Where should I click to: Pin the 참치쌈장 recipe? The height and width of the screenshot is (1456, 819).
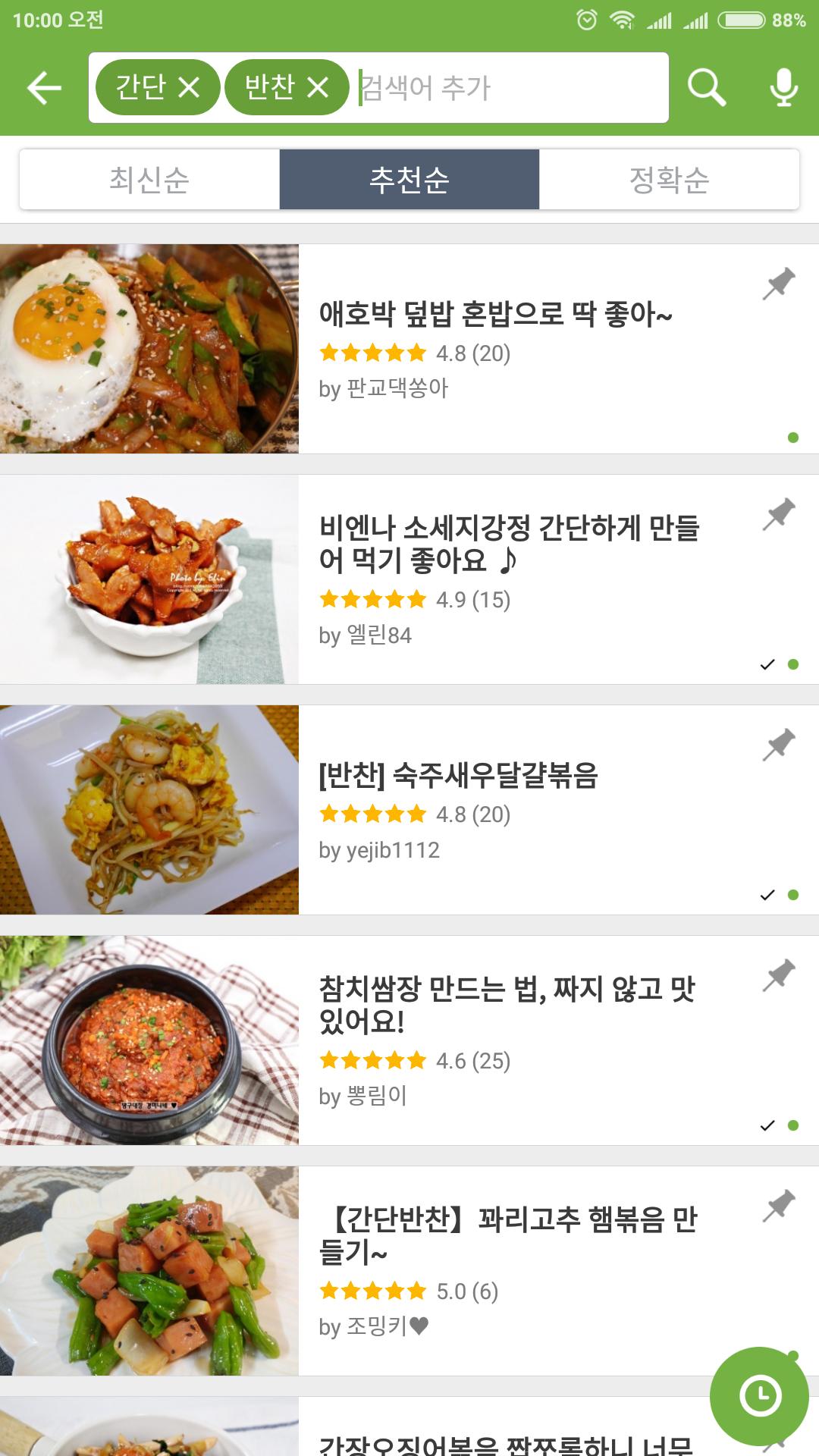pos(779,976)
